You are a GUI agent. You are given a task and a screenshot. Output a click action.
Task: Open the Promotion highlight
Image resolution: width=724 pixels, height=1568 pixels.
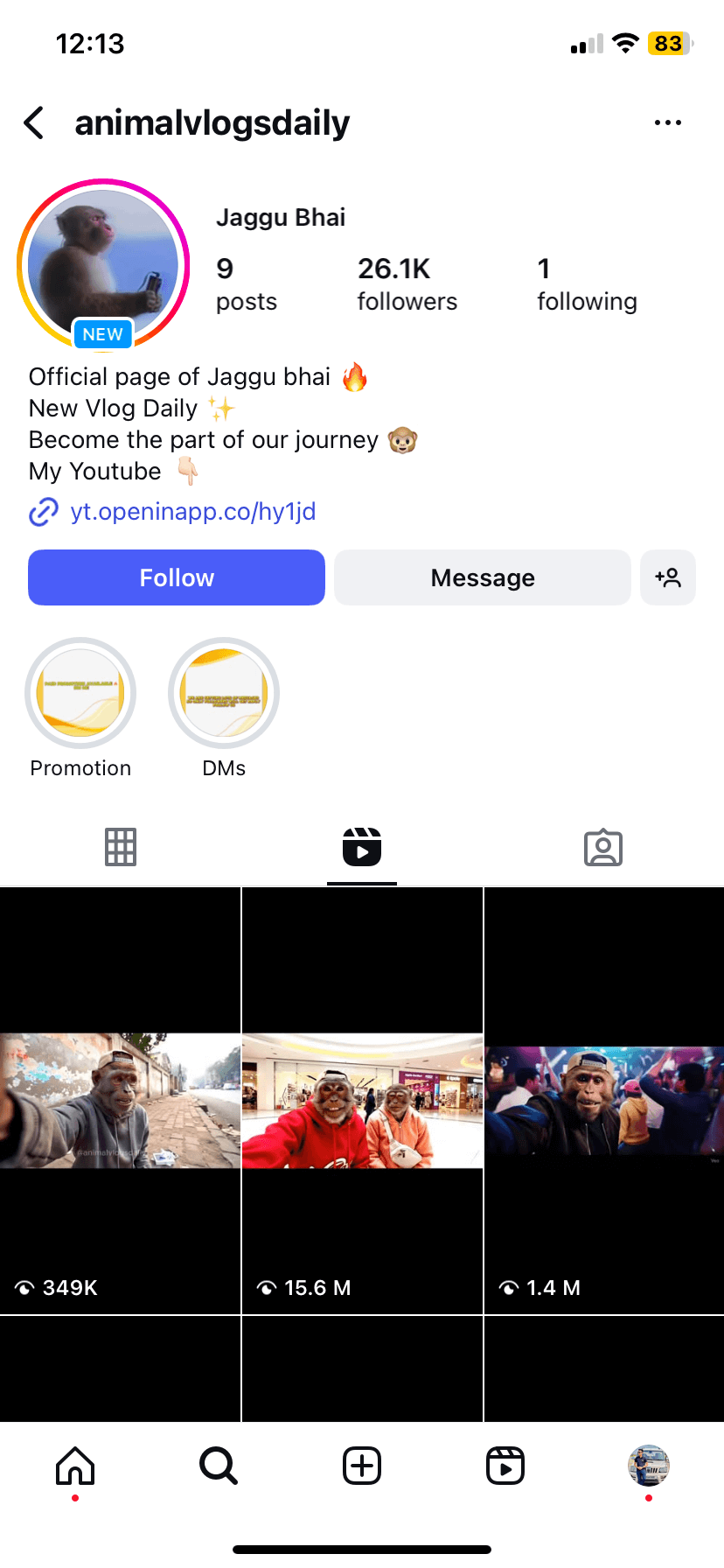coord(80,693)
